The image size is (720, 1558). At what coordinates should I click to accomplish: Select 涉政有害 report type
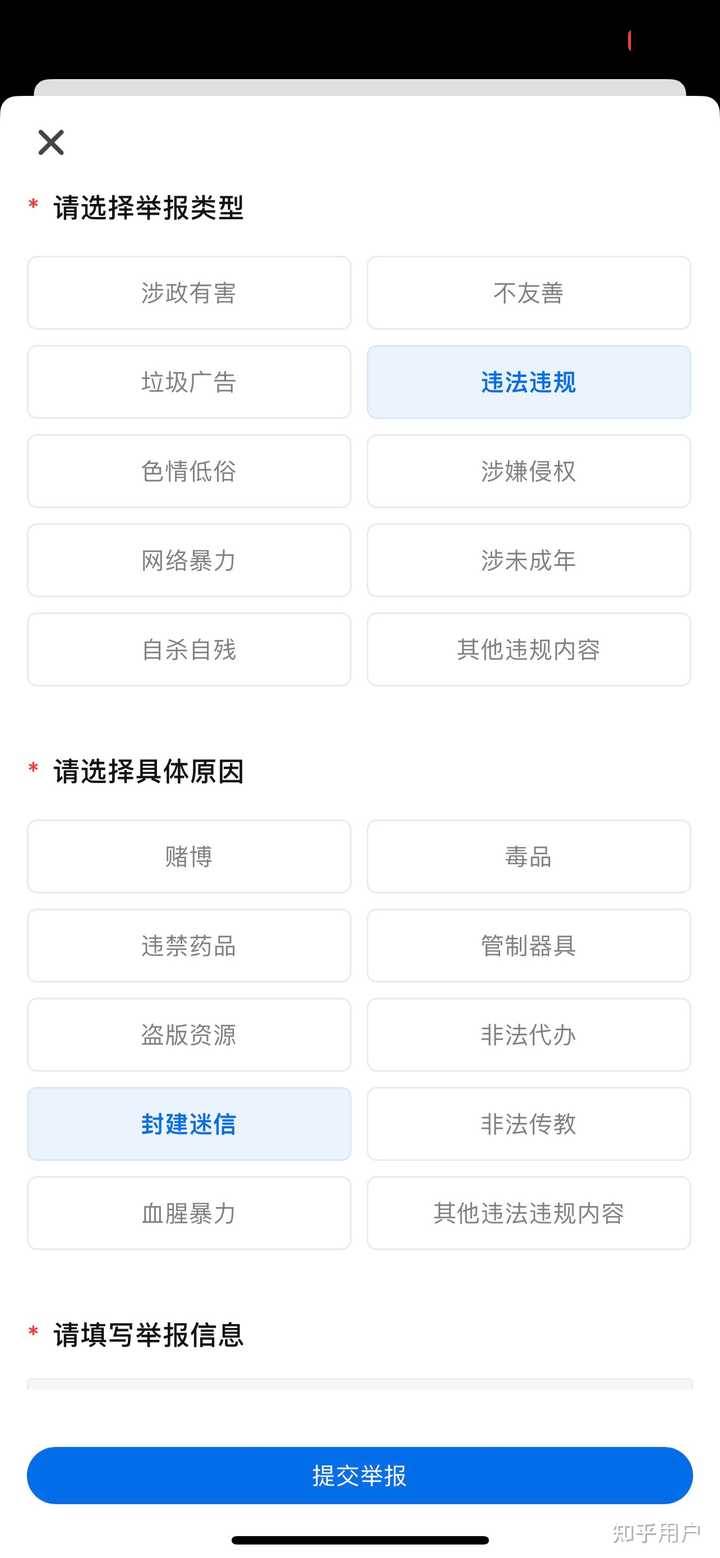189,293
